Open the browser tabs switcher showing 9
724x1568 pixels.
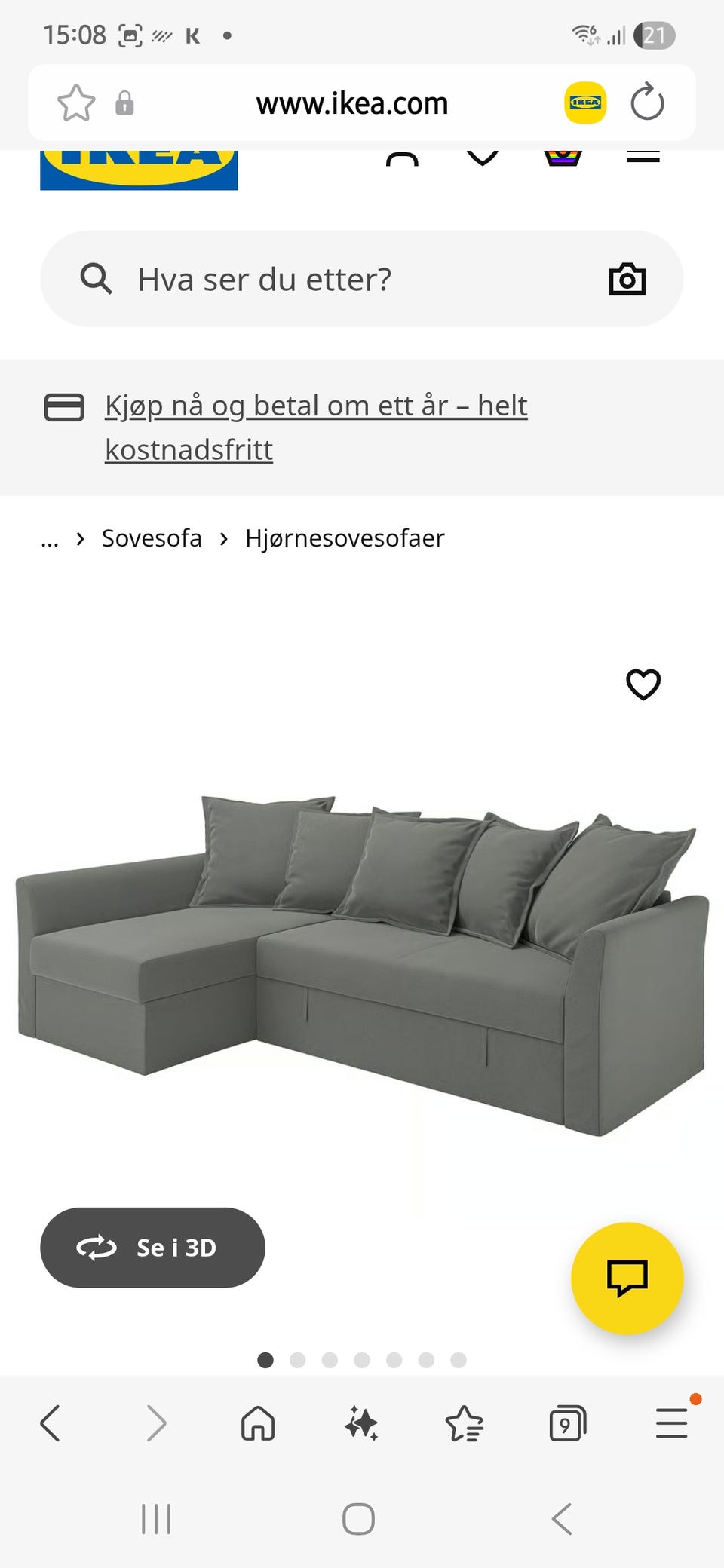(x=568, y=1423)
